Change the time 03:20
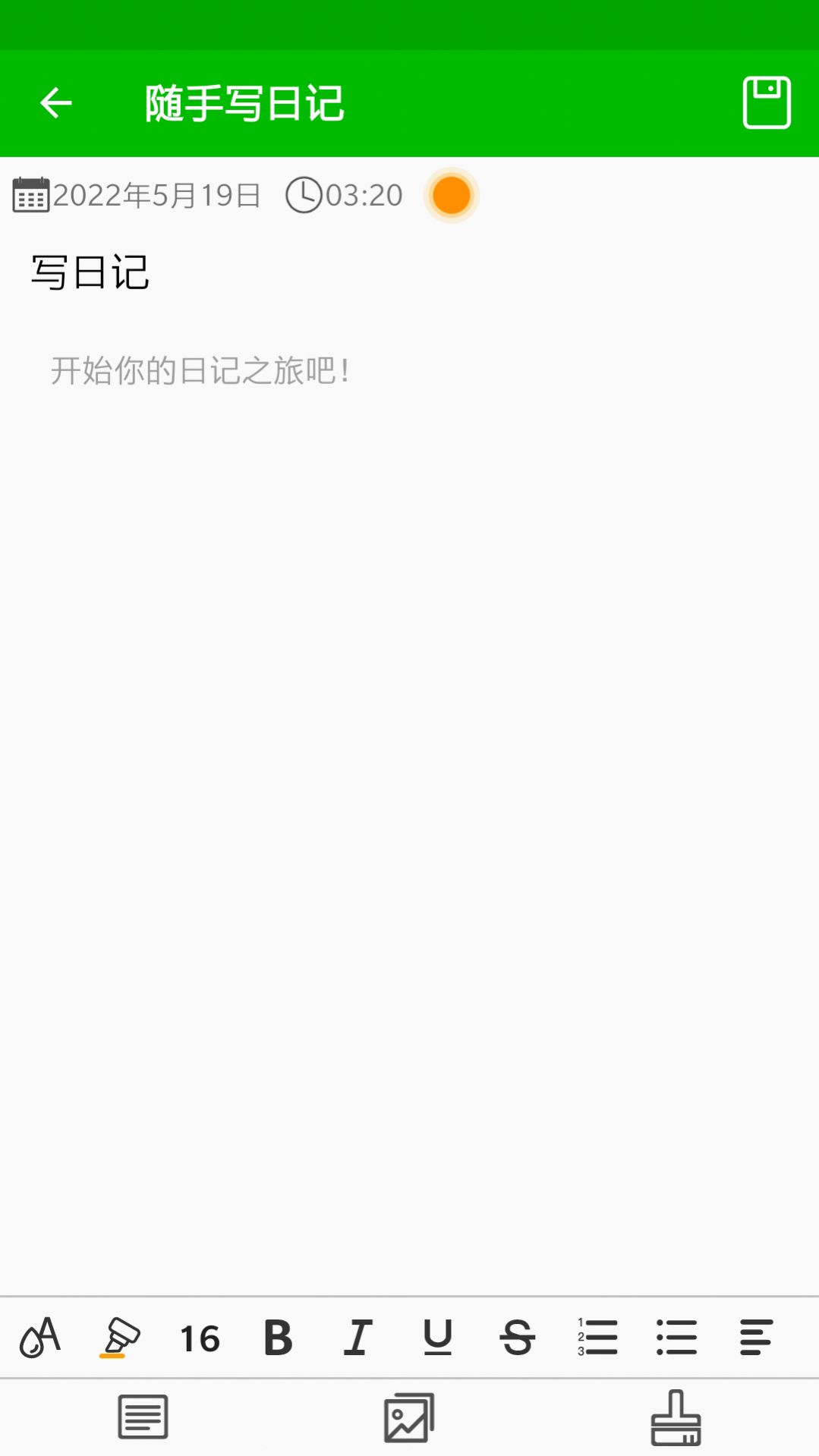Screen dimensions: 819x1456 345,196
